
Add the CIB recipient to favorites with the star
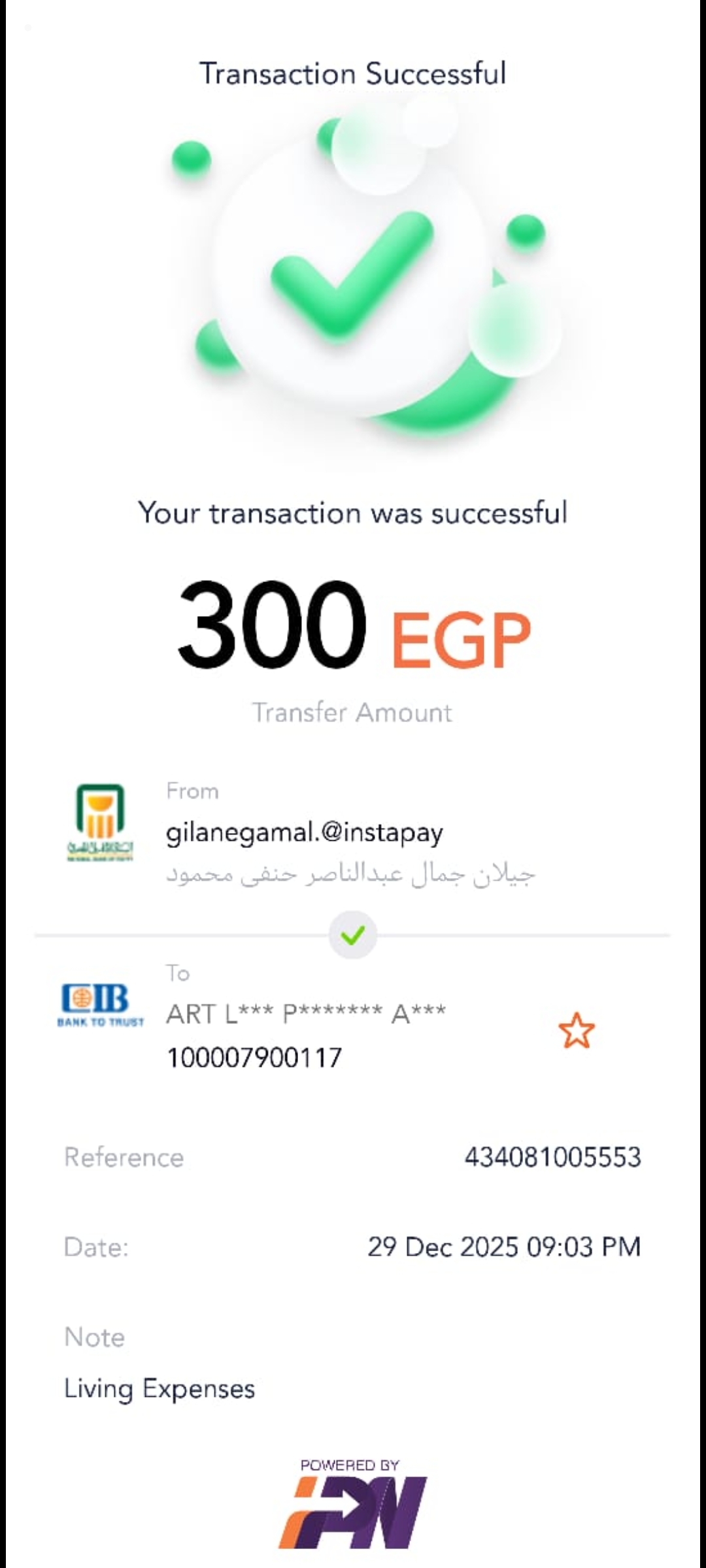point(577,1031)
